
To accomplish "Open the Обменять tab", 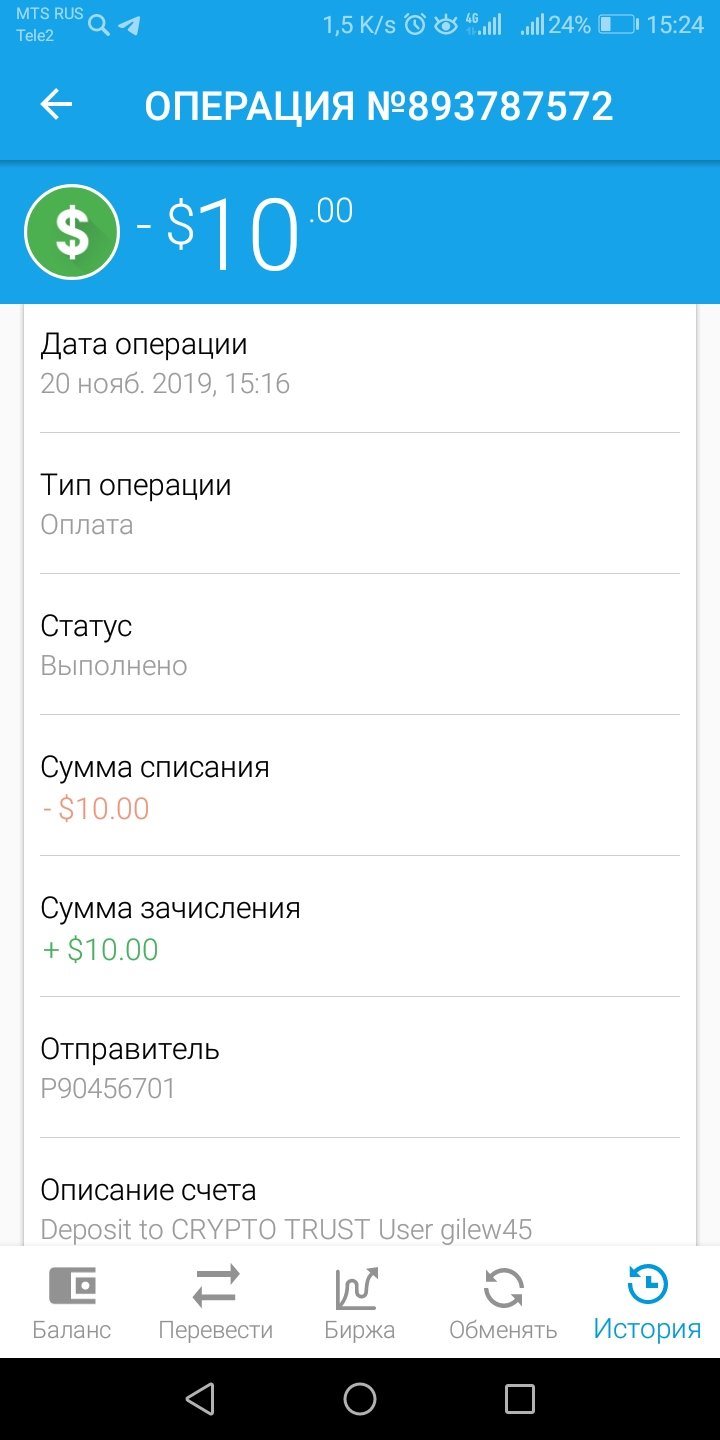I will (503, 1302).
